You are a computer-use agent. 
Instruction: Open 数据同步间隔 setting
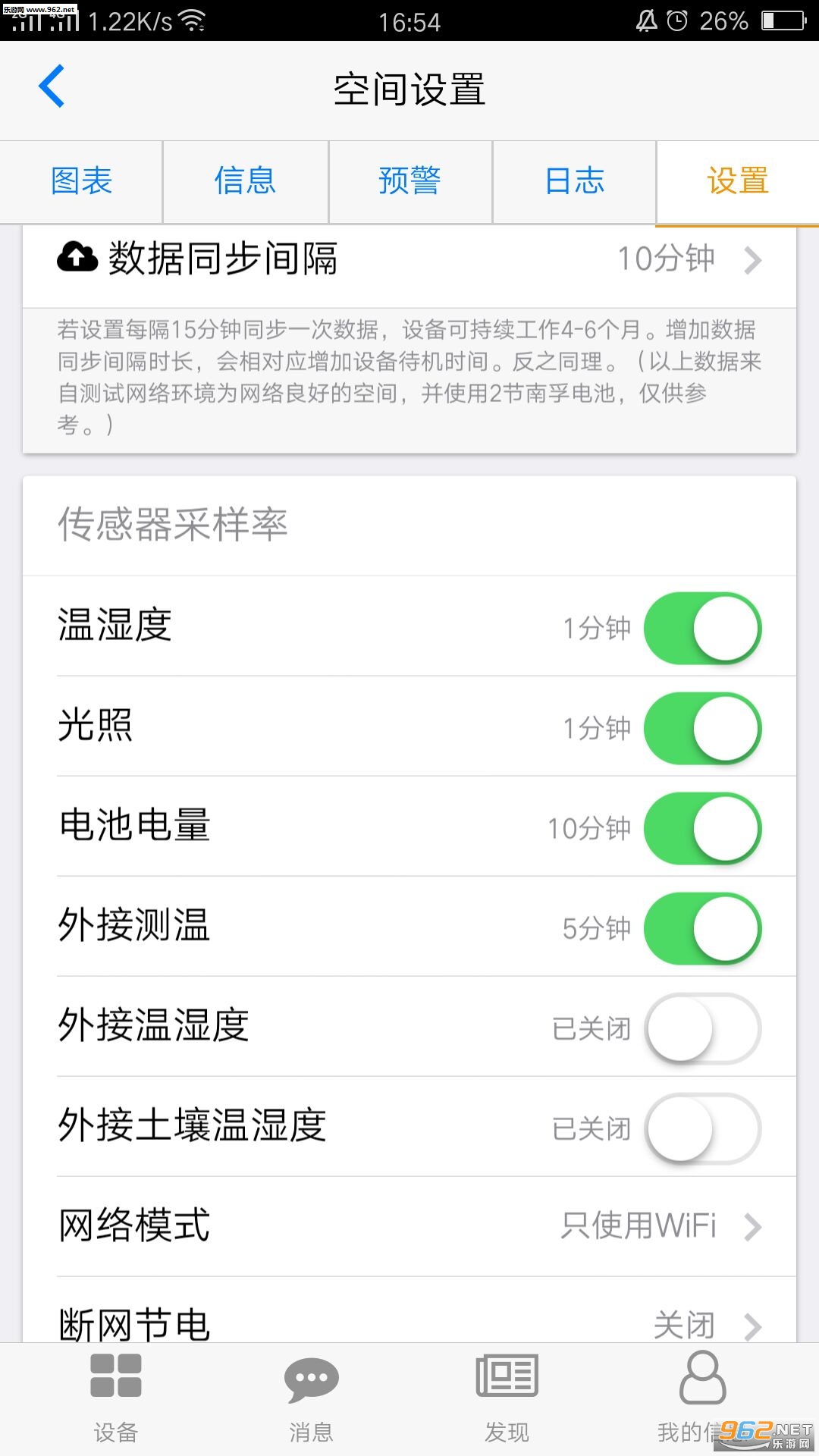pyautogui.click(x=409, y=259)
